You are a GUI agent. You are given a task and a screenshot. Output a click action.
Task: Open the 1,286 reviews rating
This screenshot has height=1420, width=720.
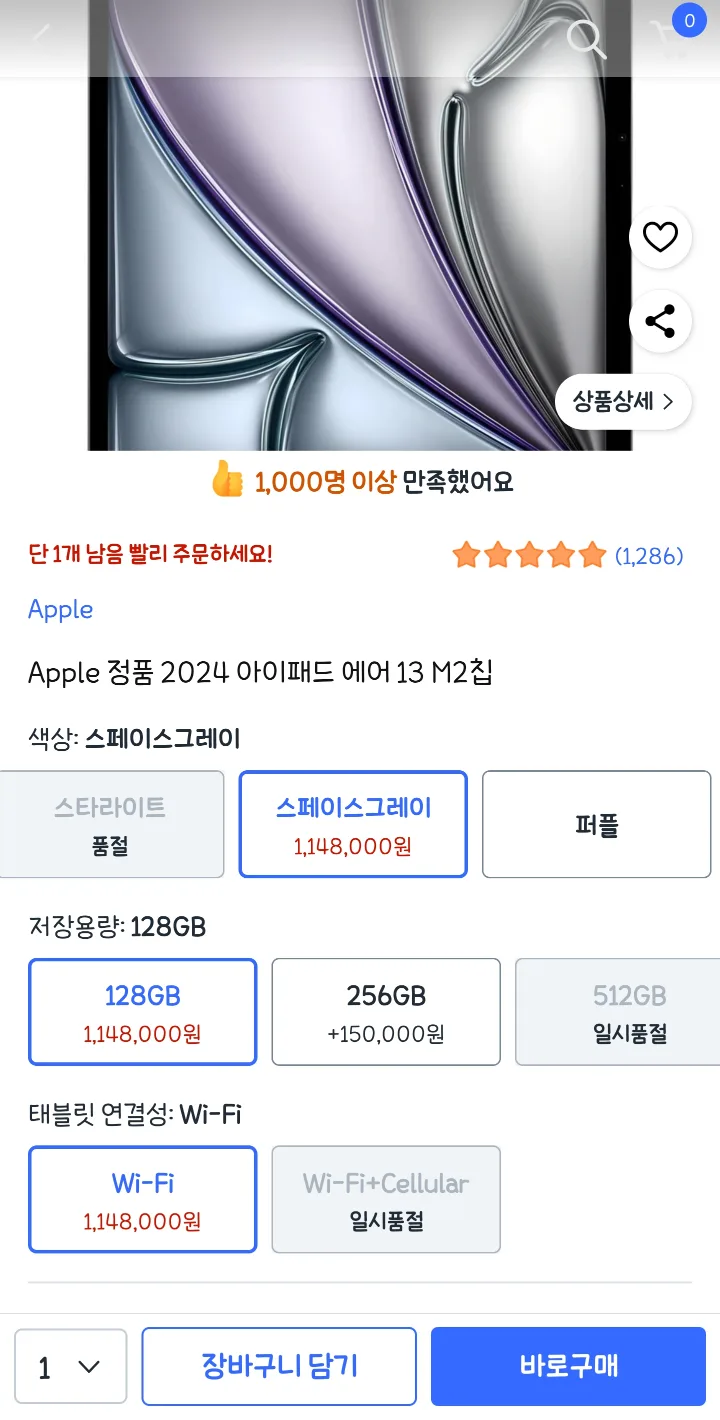click(567, 555)
